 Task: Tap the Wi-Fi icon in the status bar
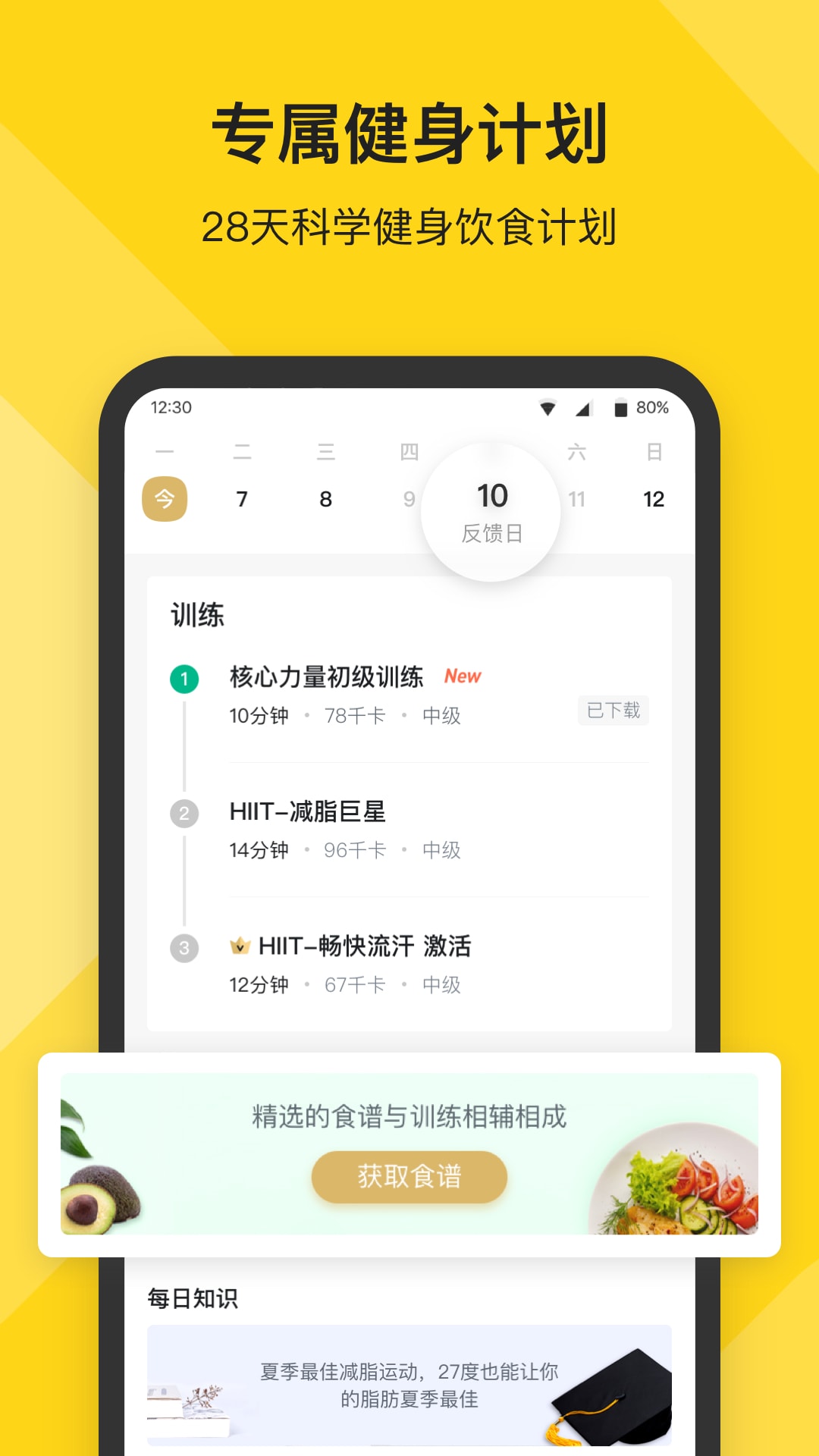548,408
